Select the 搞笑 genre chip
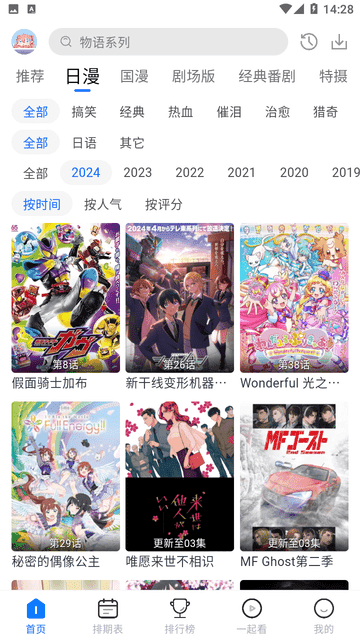The width and height of the screenshot is (360, 640). [x=84, y=111]
